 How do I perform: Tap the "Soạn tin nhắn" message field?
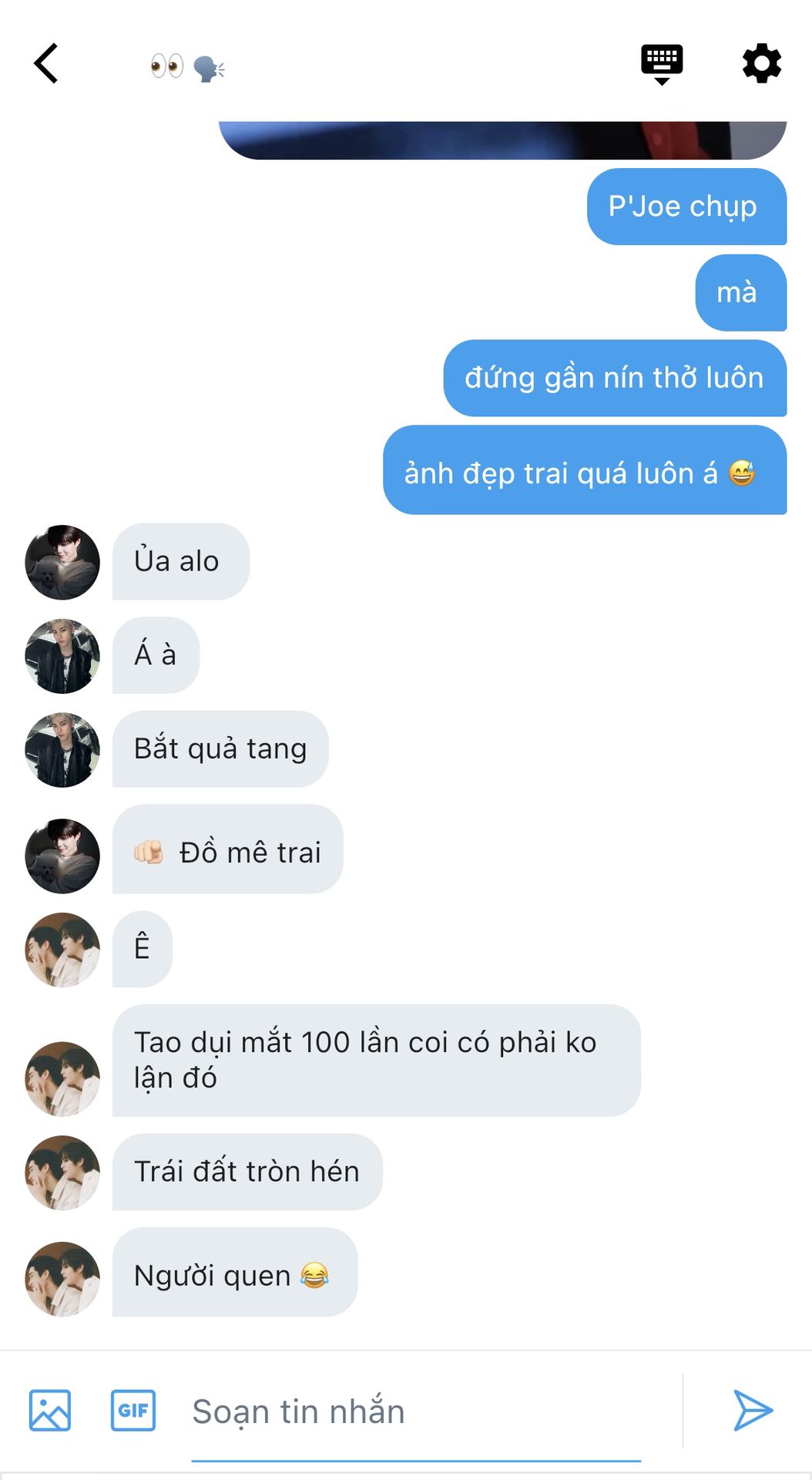416,1412
